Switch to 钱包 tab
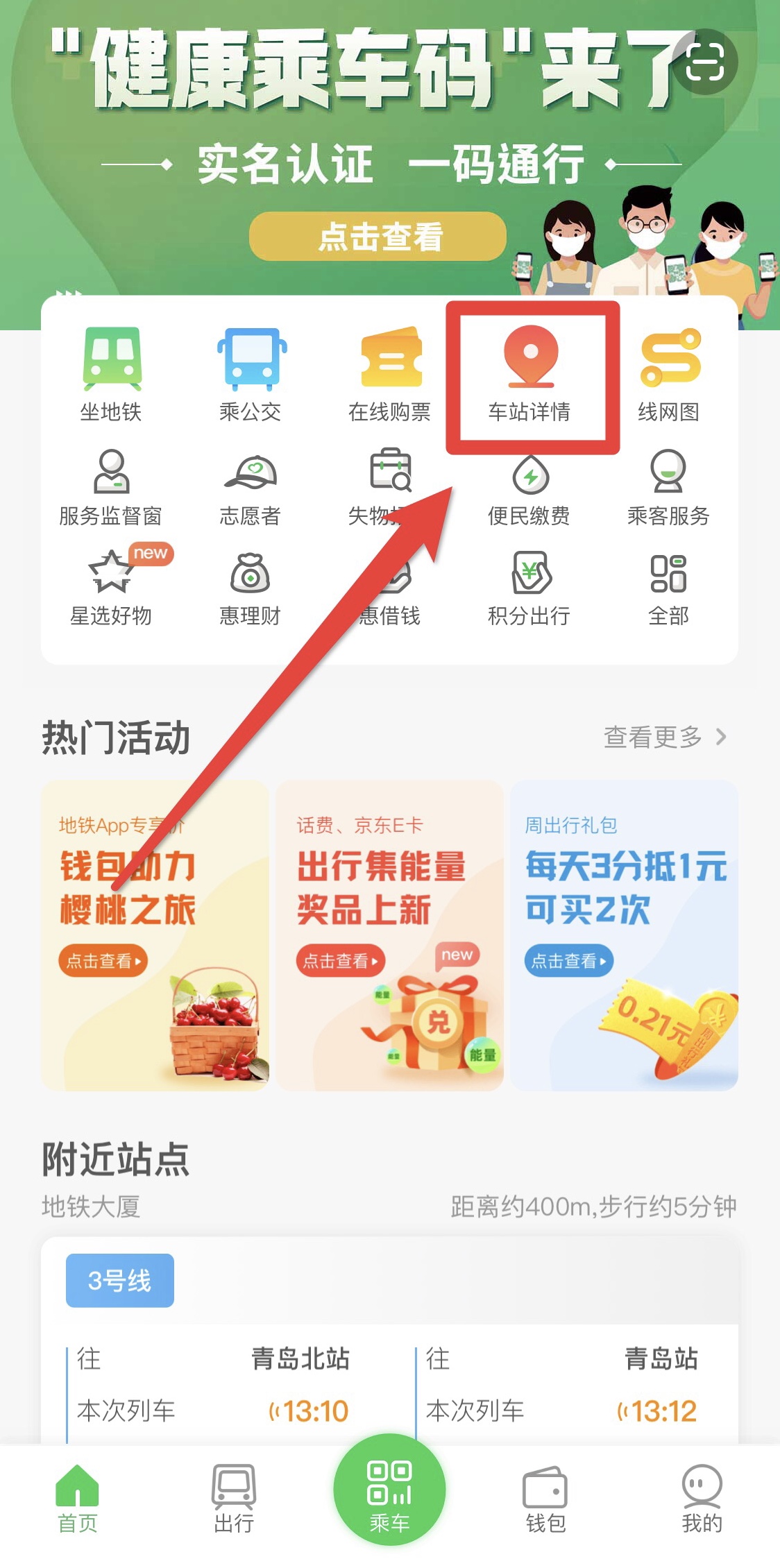Image resolution: width=780 pixels, height=1568 pixels. [545, 1499]
